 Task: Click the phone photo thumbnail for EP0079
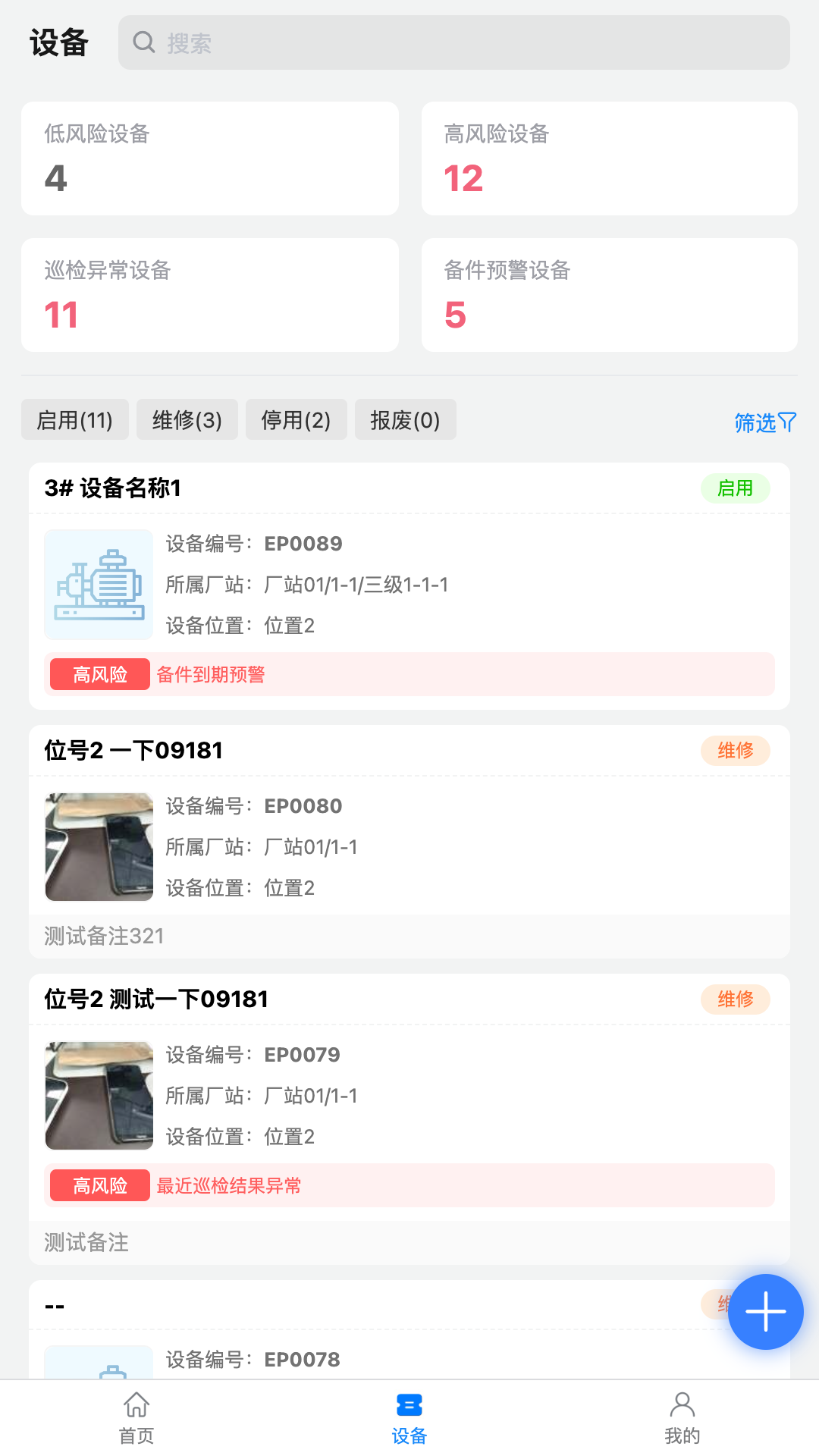tap(98, 1094)
